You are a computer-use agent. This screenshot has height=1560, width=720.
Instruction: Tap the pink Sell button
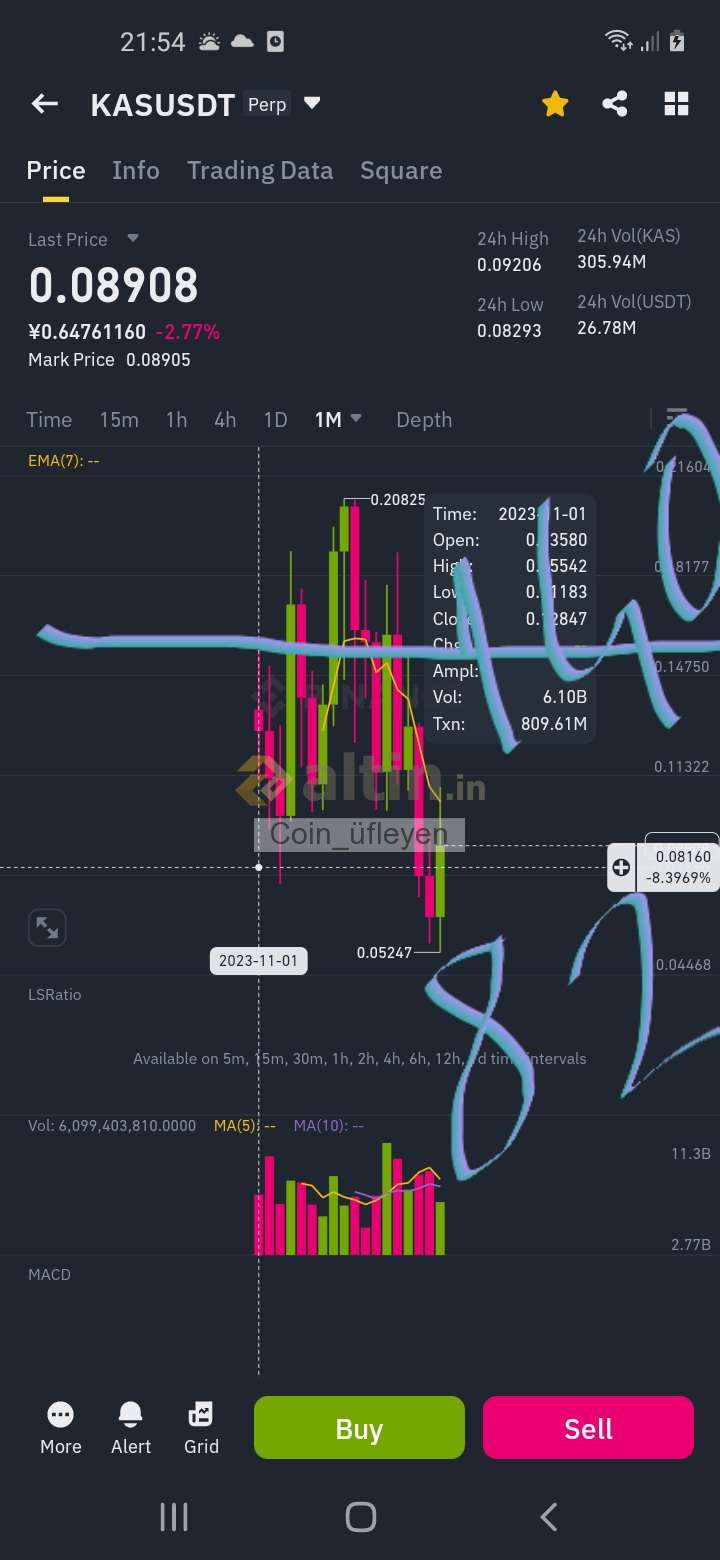[588, 1428]
